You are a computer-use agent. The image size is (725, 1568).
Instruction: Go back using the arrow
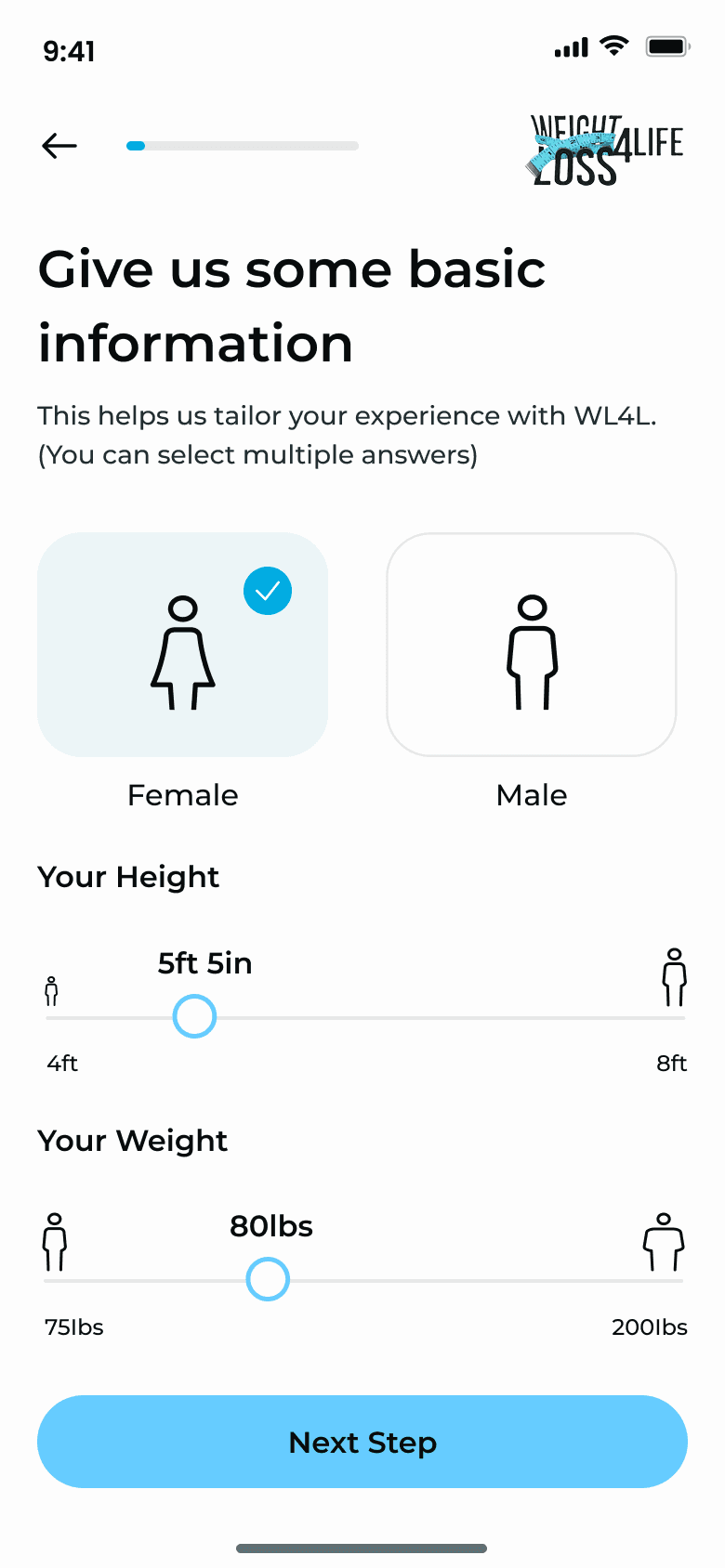[x=59, y=146]
